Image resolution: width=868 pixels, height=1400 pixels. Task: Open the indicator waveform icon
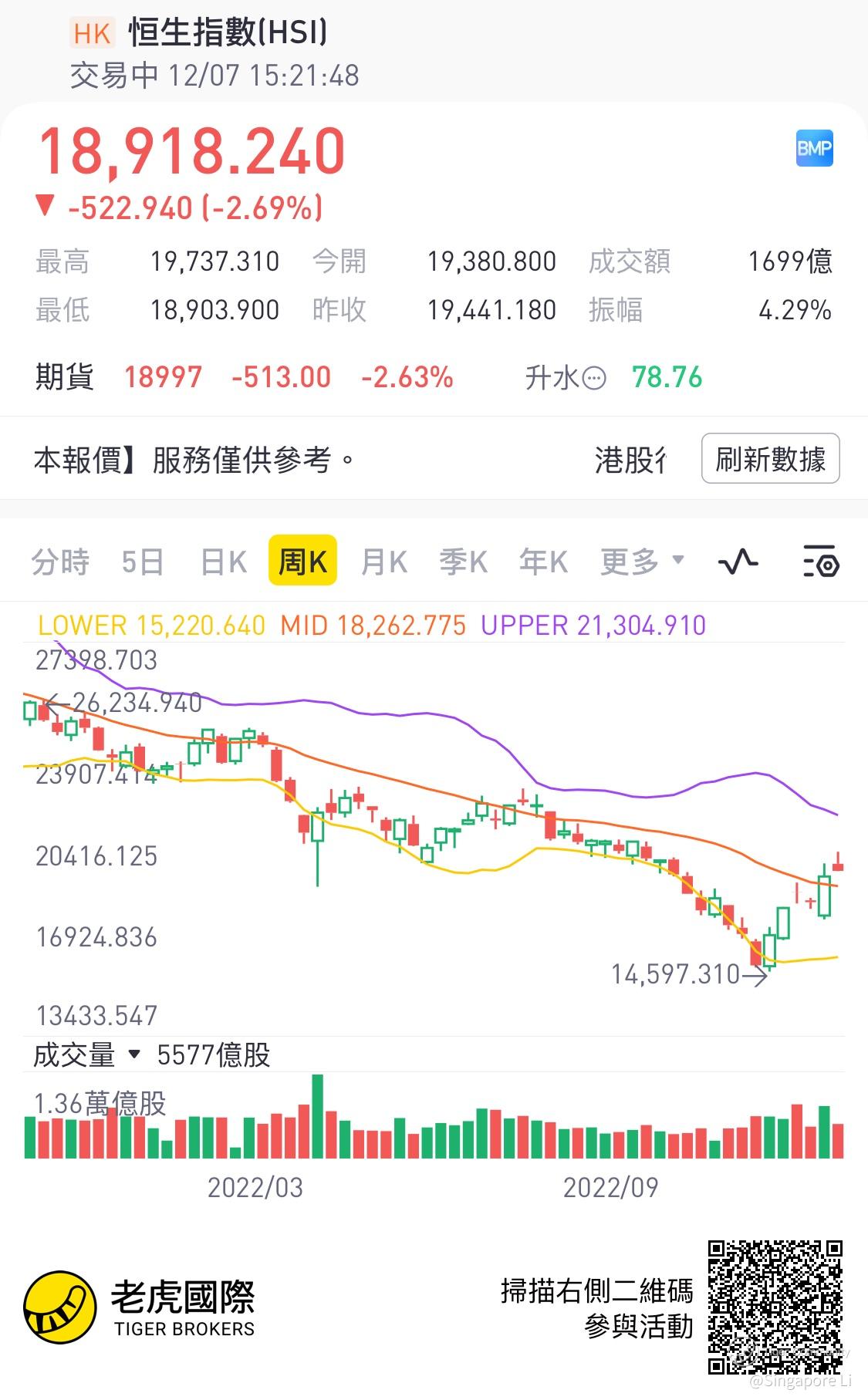[738, 562]
